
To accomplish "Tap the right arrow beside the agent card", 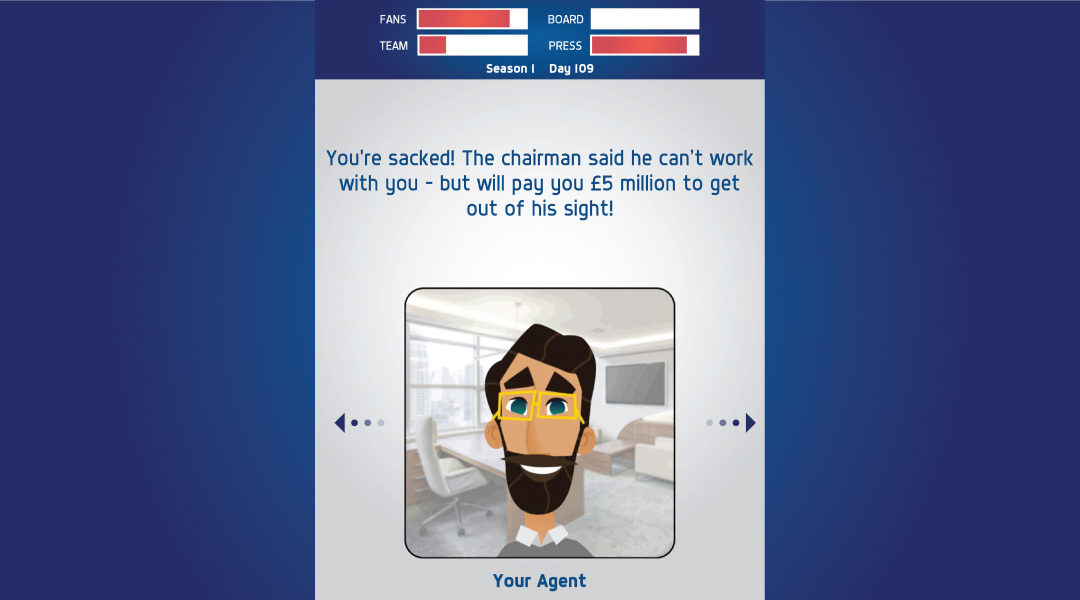I will 750,423.
